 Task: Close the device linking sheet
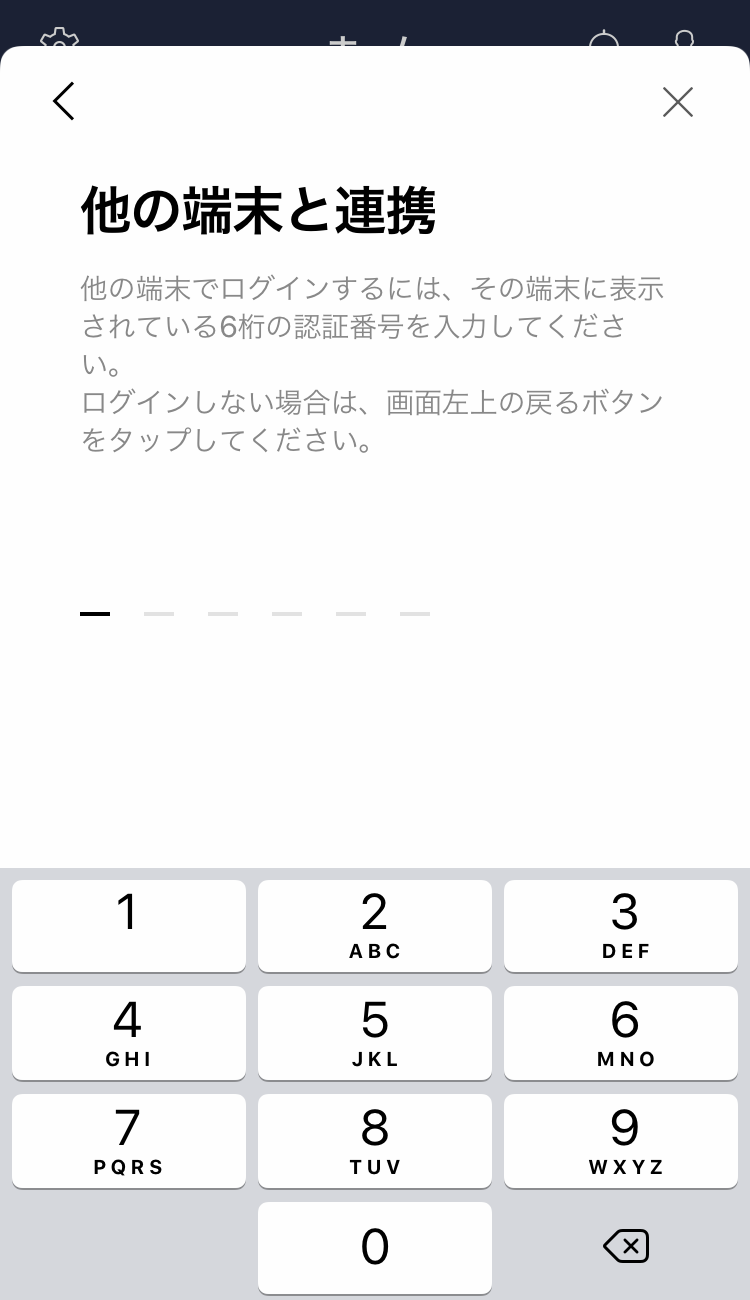[x=677, y=101]
